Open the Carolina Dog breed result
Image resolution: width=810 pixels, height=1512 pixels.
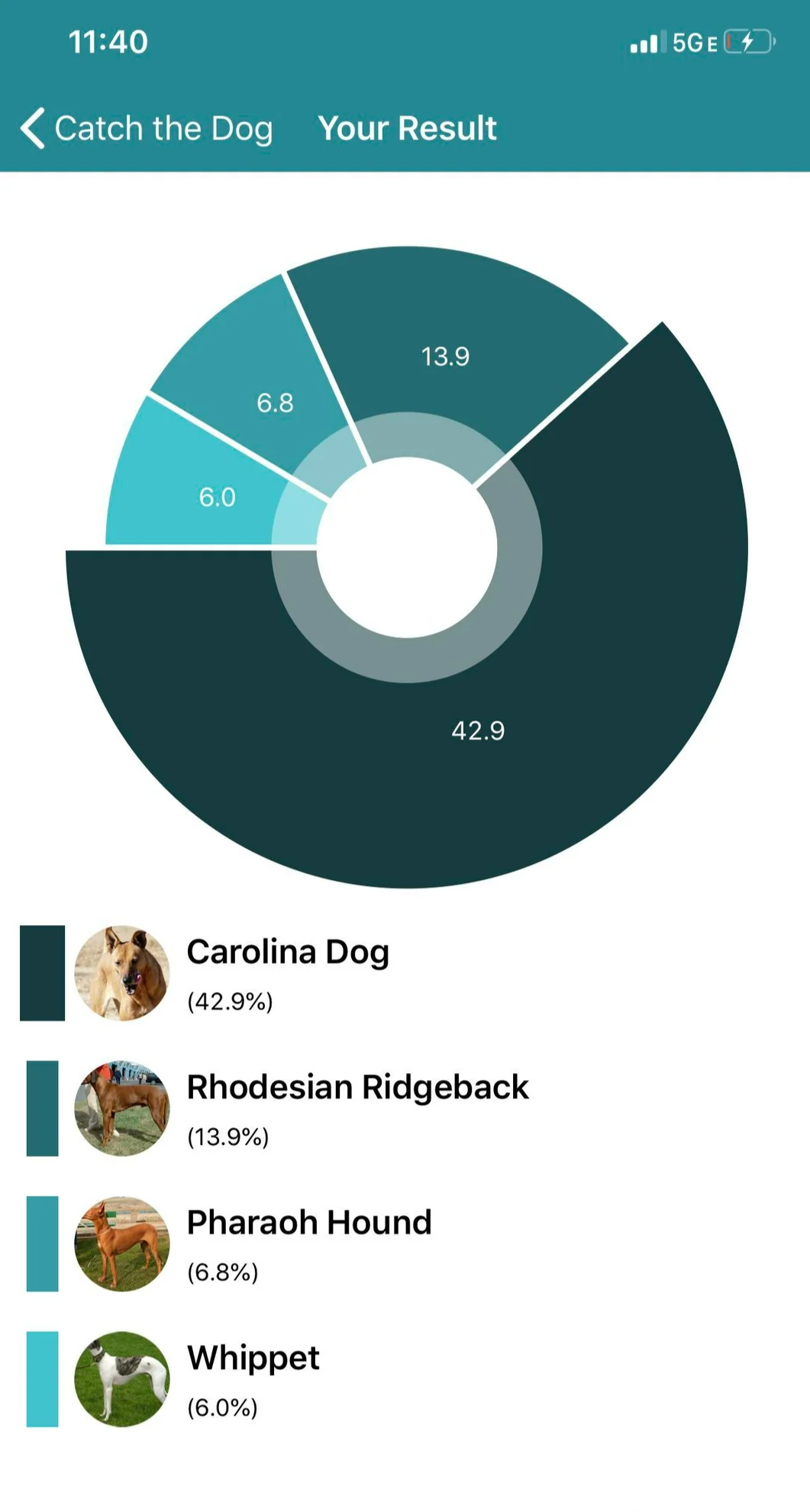(x=288, y=972)
